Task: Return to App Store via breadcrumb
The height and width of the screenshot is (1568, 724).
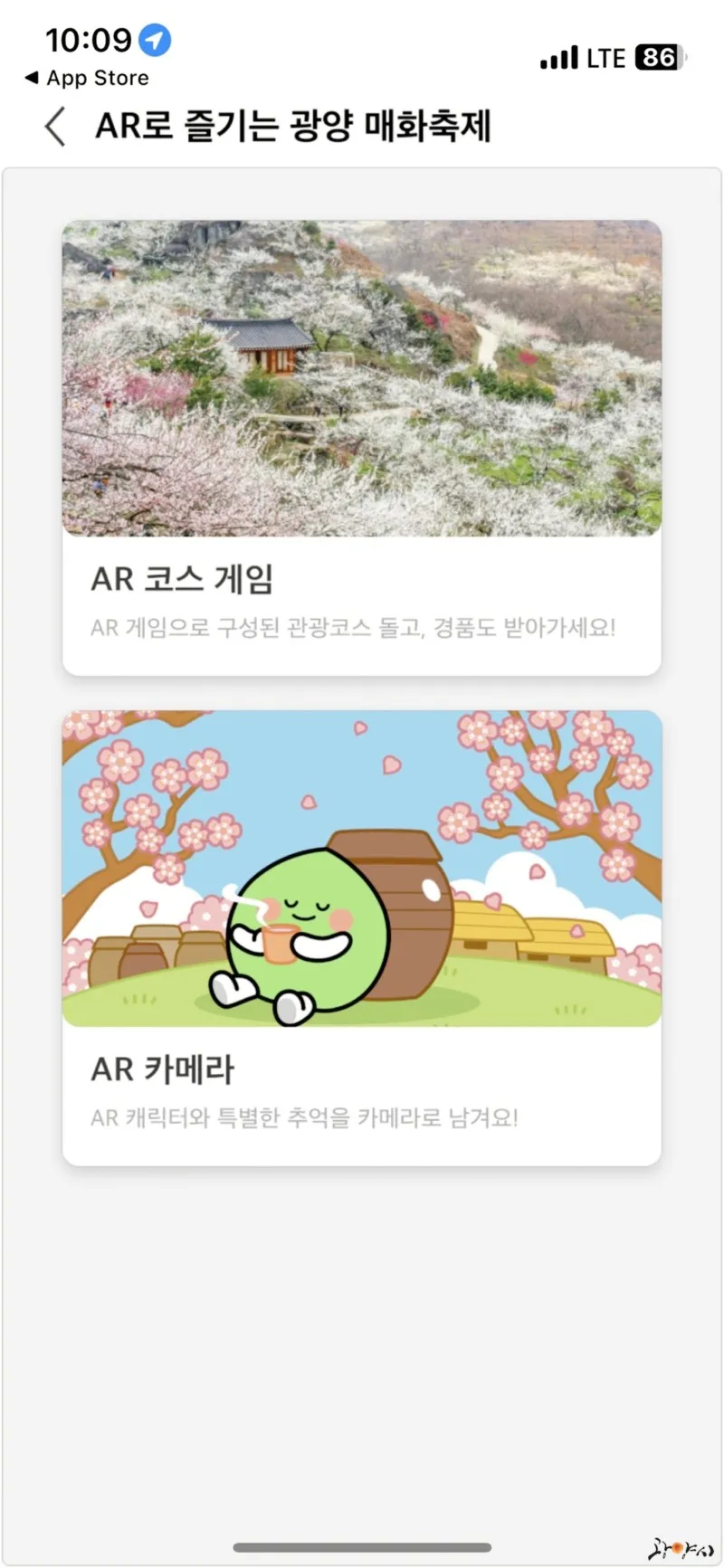Action: [87, 78]
